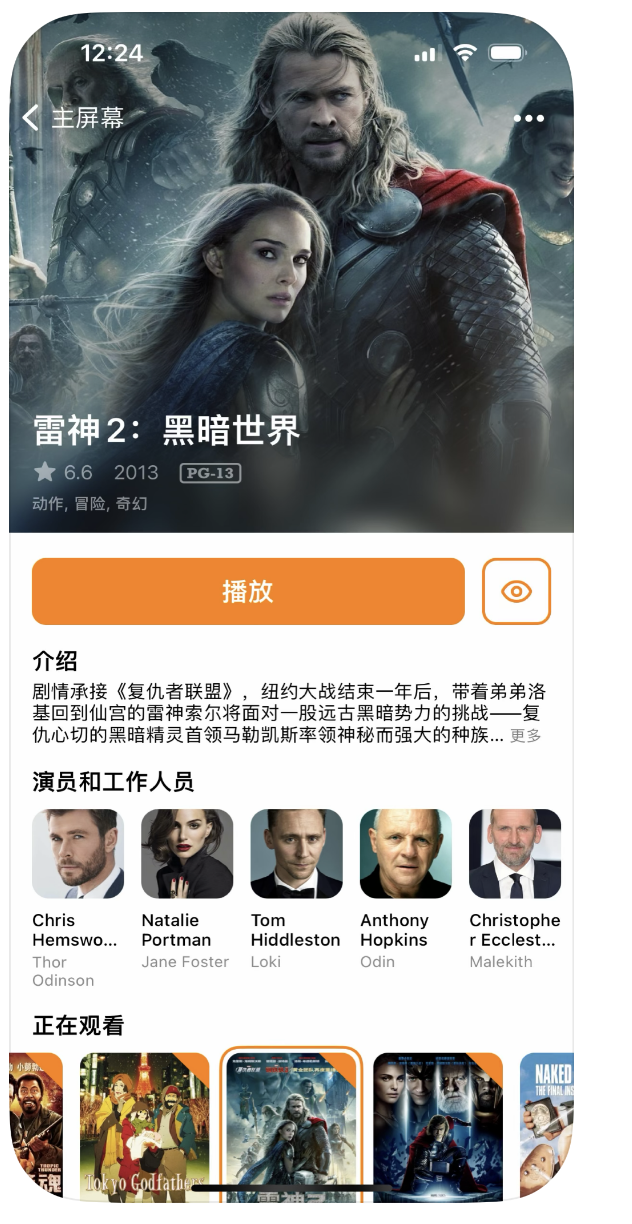Open the first Thor movie poster
Viewport: 632px width, 1224px height.
click(x=437, y=1125)
